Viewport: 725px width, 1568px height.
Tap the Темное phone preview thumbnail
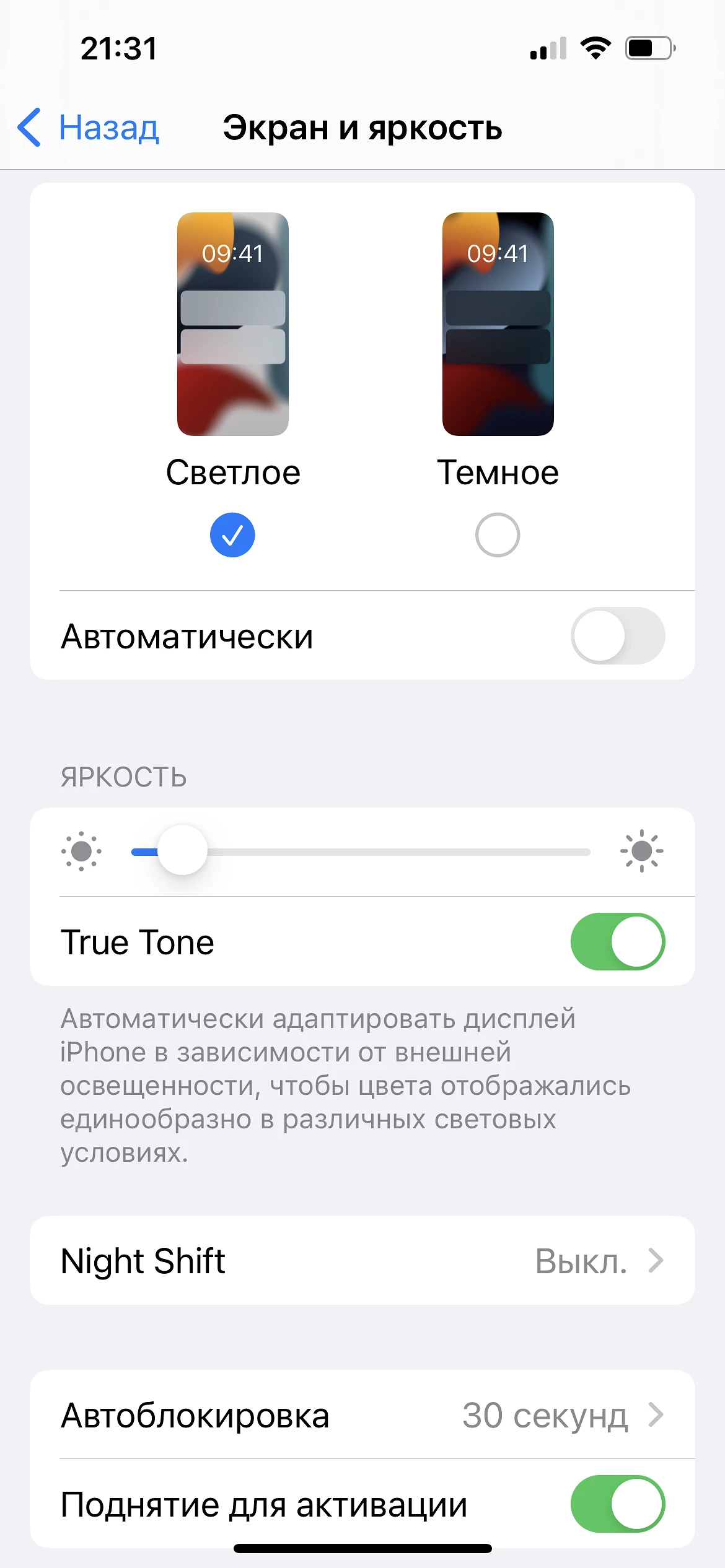pos(498,324)
